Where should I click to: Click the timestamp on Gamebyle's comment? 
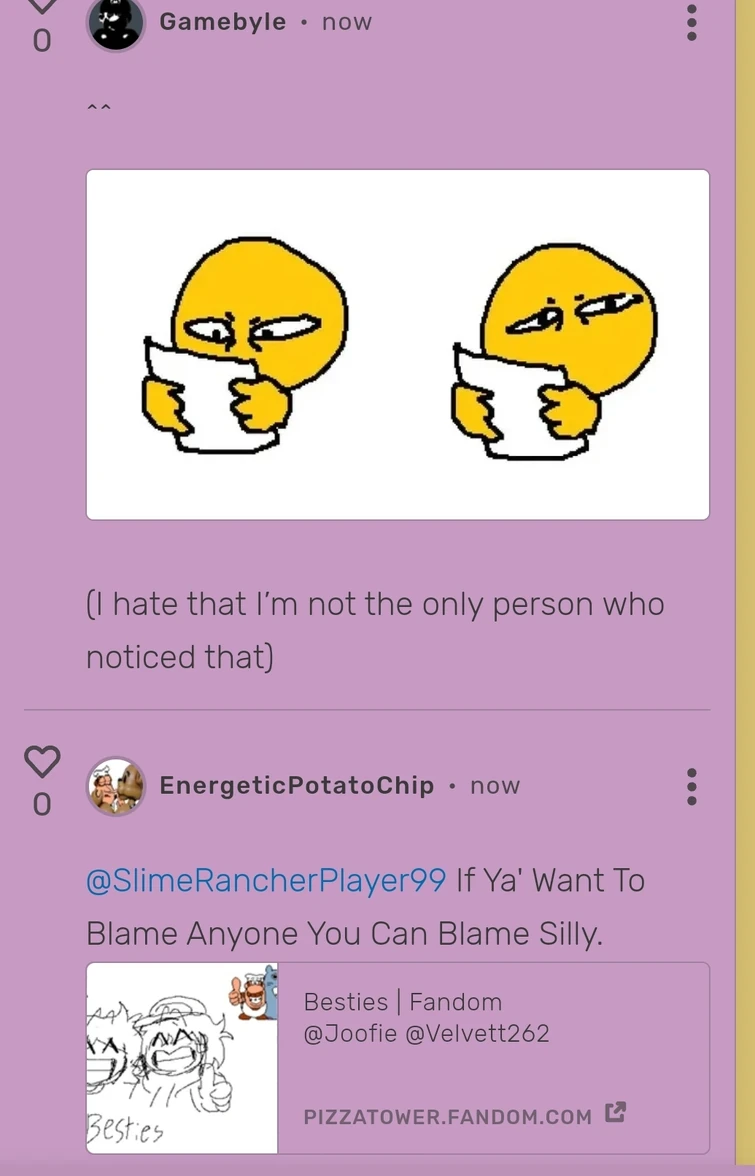pos(346,21)
